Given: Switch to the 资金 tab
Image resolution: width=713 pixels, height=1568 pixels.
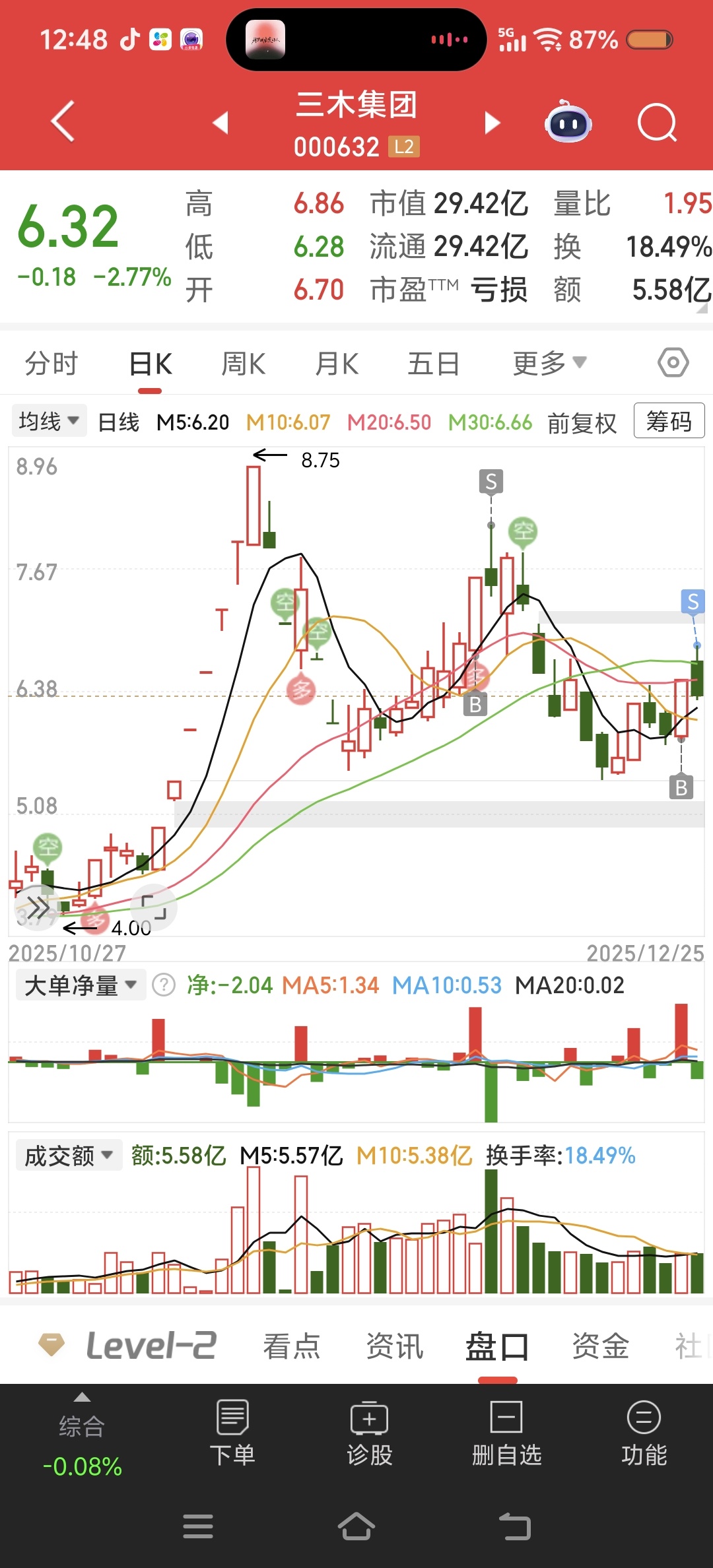Looking at the screenshot, I should point(600,1346).
